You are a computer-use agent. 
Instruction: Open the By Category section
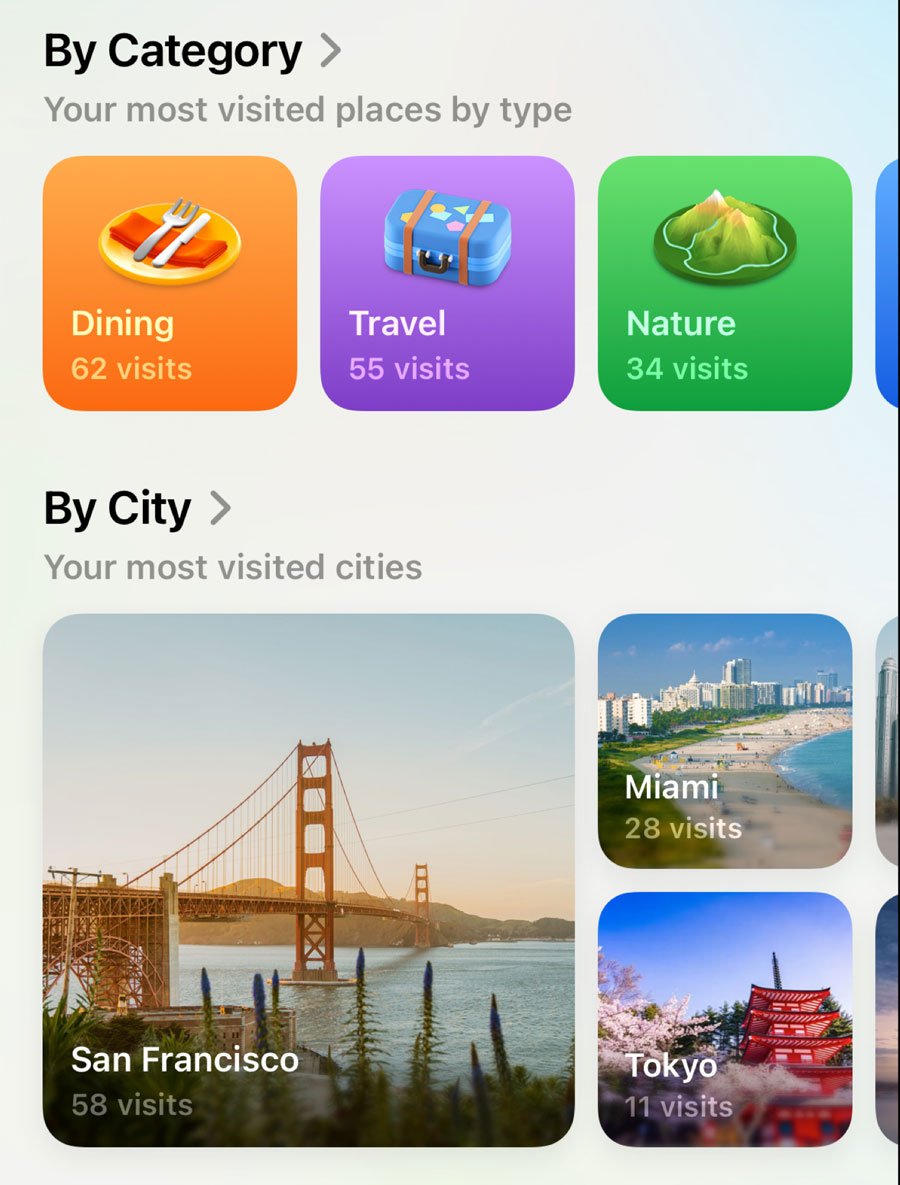(x=193, y=51)
